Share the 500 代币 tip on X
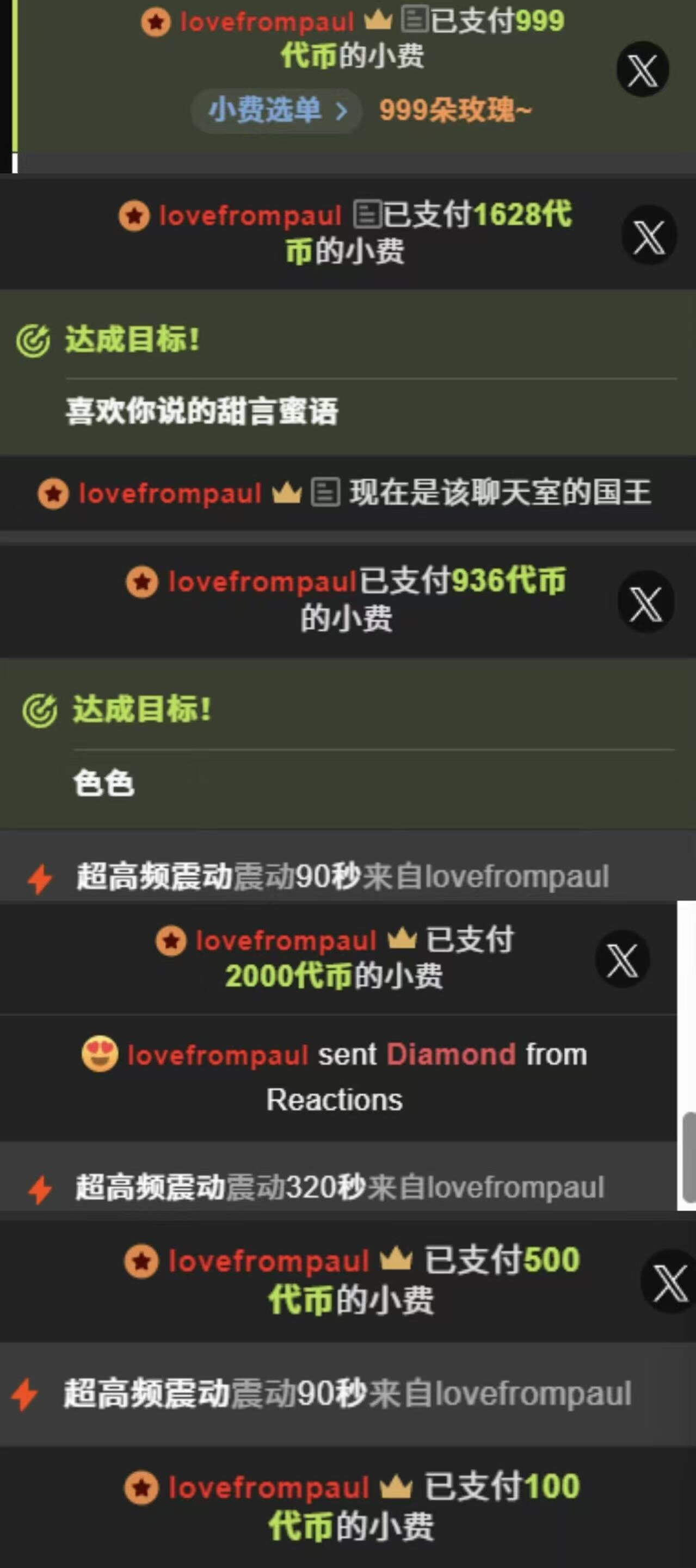Viewport: 696px width, 1568px height. coord(669,1280)
